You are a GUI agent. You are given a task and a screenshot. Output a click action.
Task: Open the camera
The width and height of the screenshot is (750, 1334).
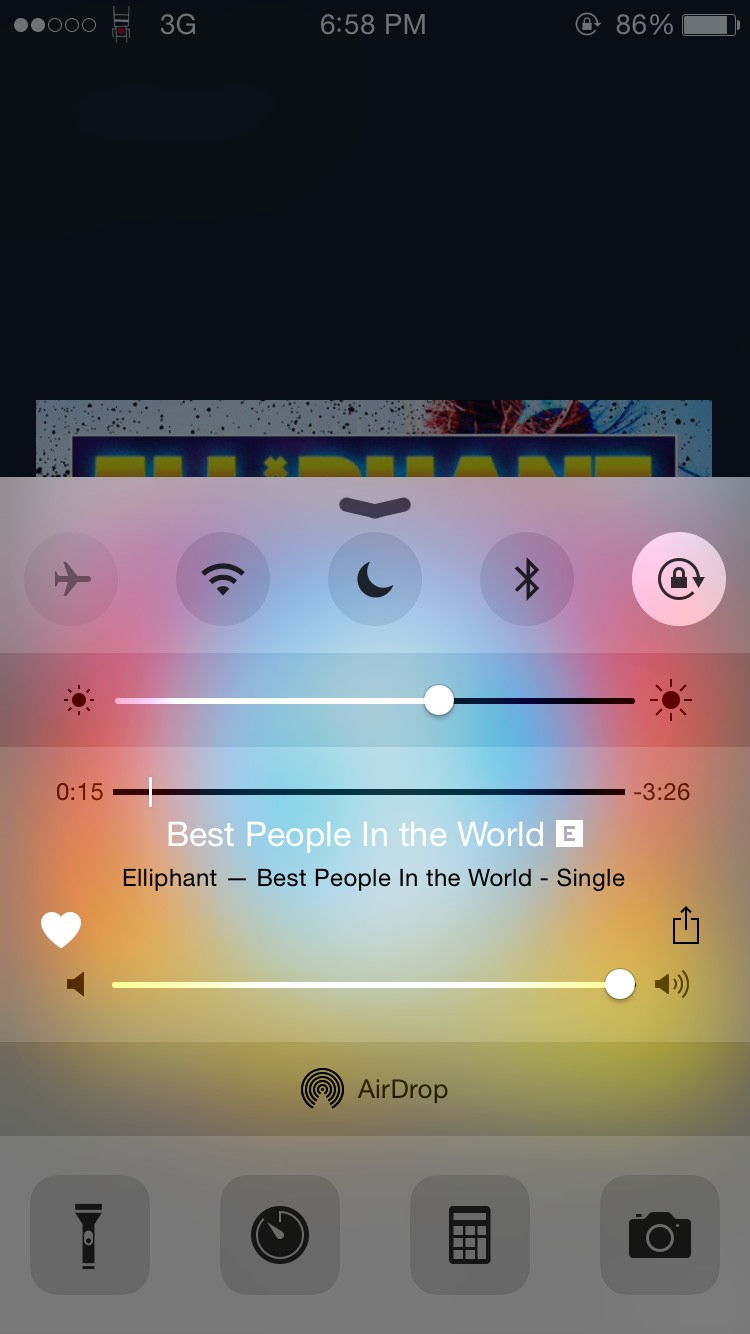click(x=660, y=1235)
